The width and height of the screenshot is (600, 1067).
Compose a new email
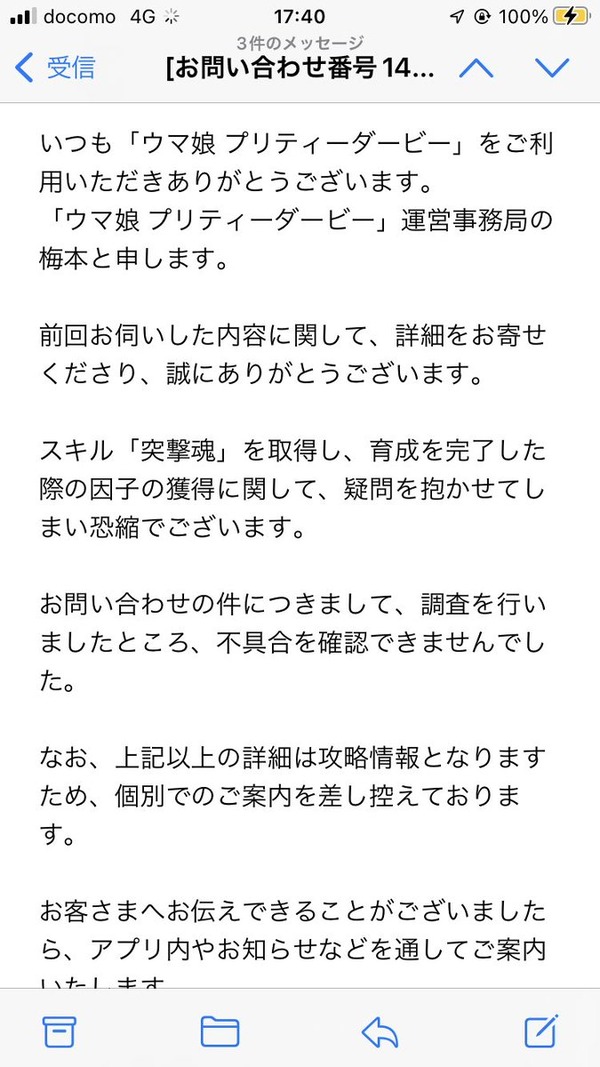(x=542, y=1030)
